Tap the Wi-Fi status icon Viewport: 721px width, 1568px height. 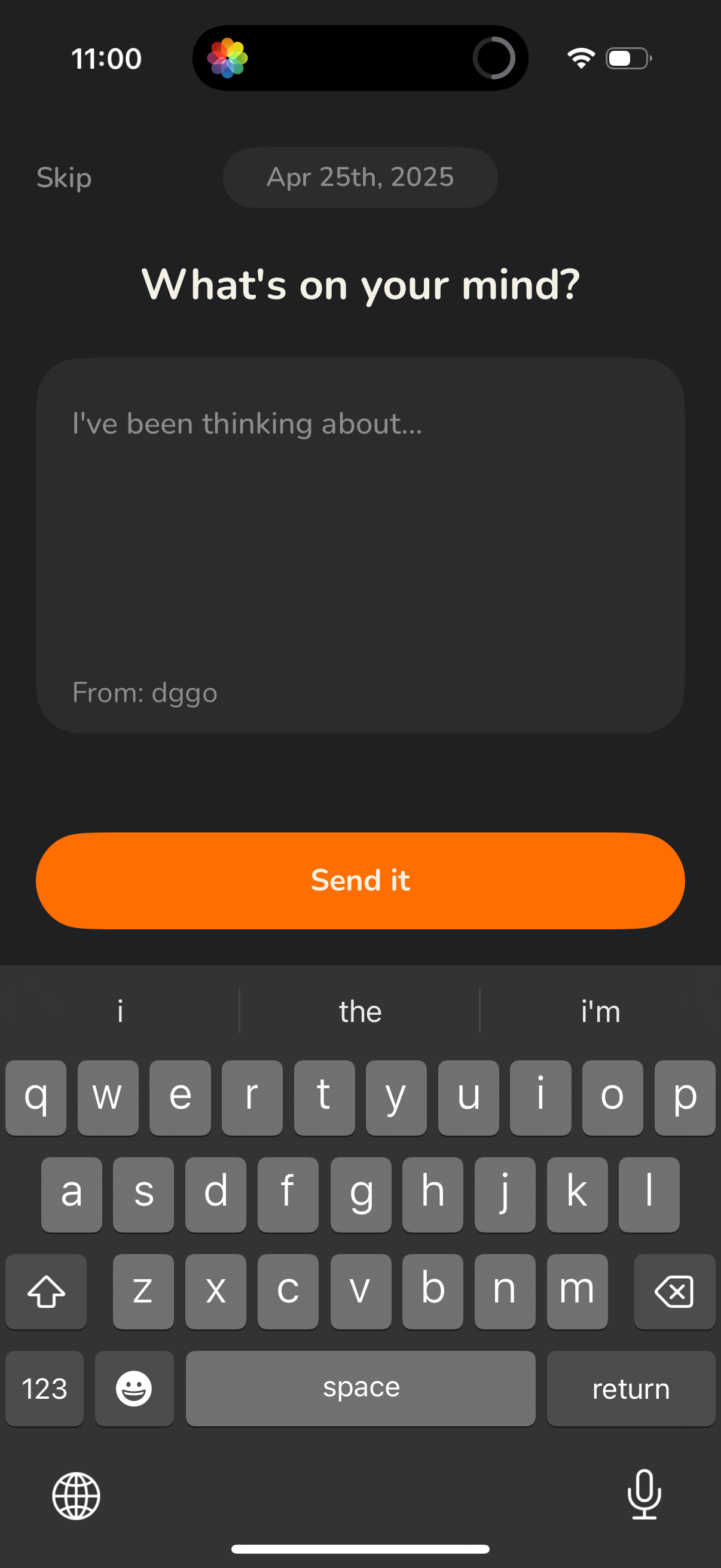(x=579, y=58)
